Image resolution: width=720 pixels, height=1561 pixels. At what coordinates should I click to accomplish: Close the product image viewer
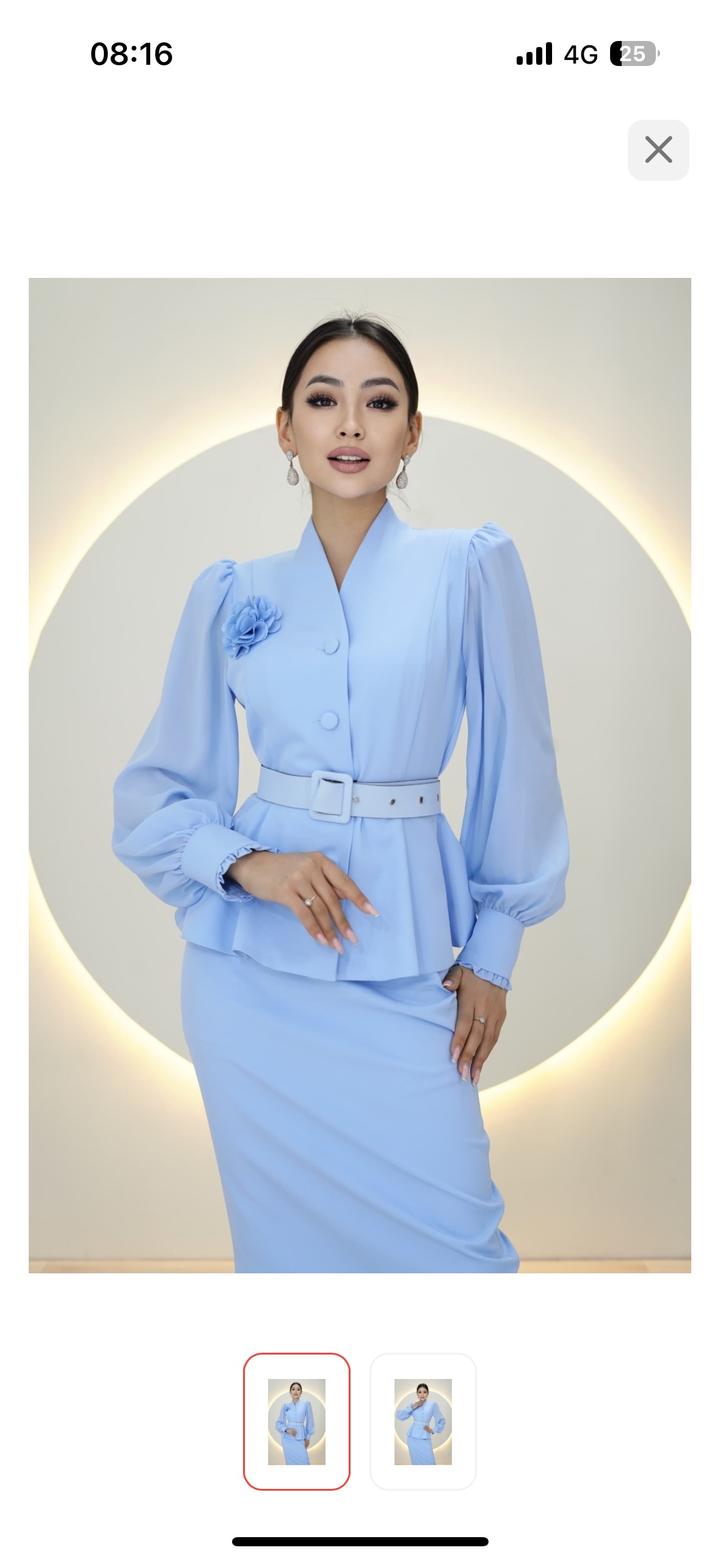tap(658, 150)
